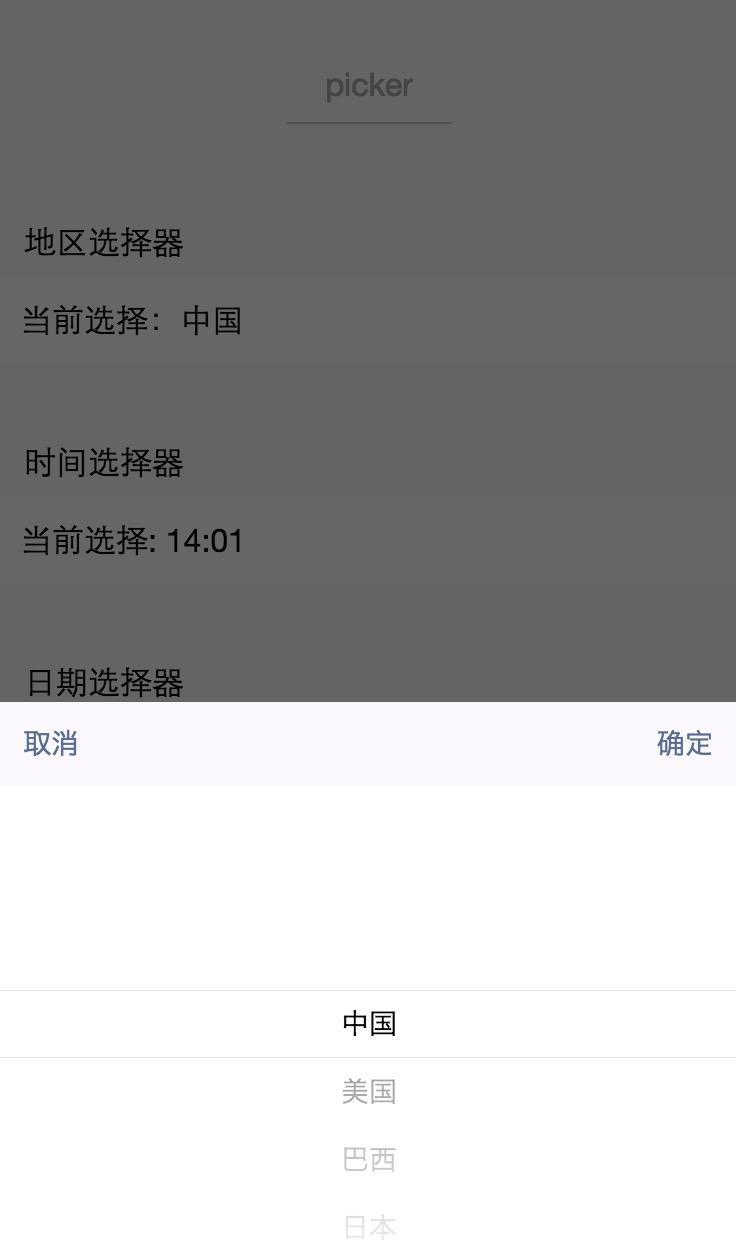Tap the picker page title
Viewport: 736px width, 1244px height.
(368, 86)
